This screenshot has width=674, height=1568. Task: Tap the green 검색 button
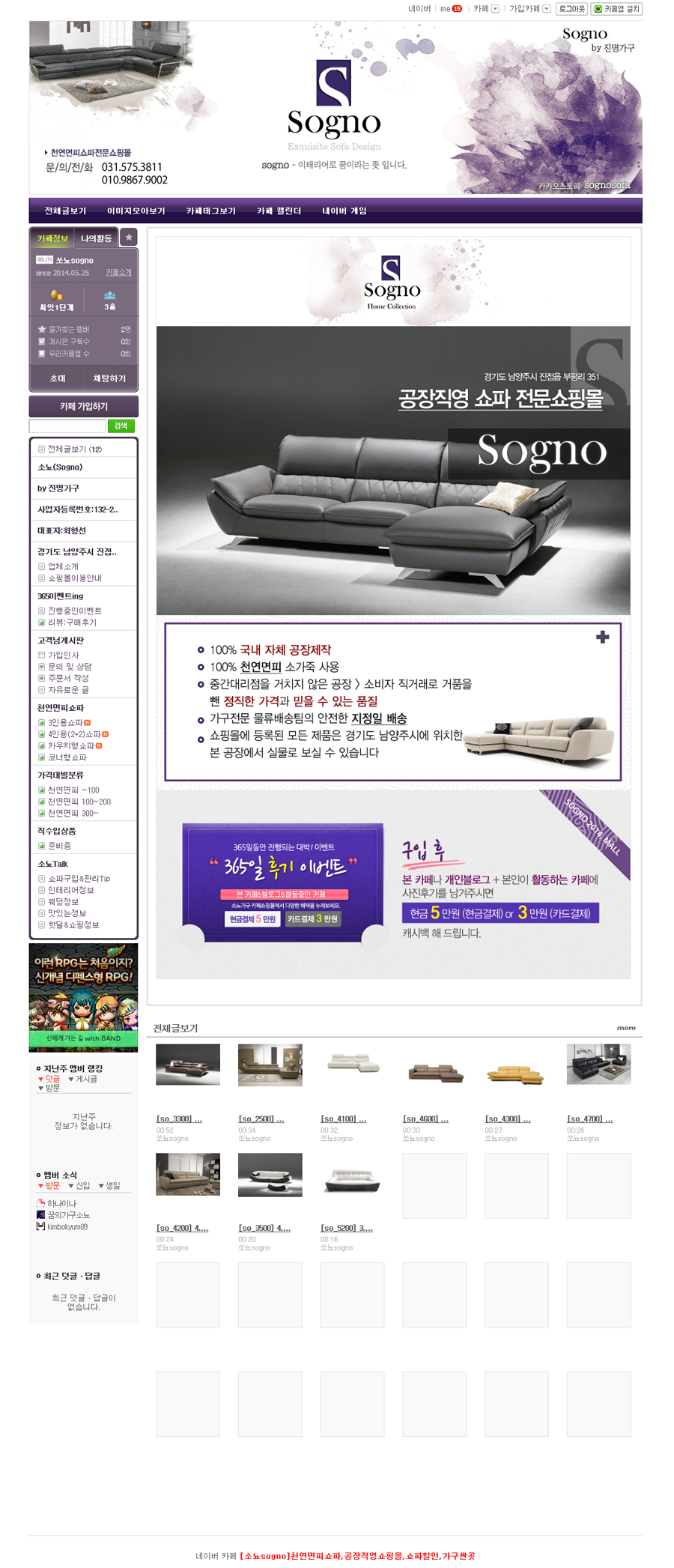pyautogui.click(x=121, y=426)
